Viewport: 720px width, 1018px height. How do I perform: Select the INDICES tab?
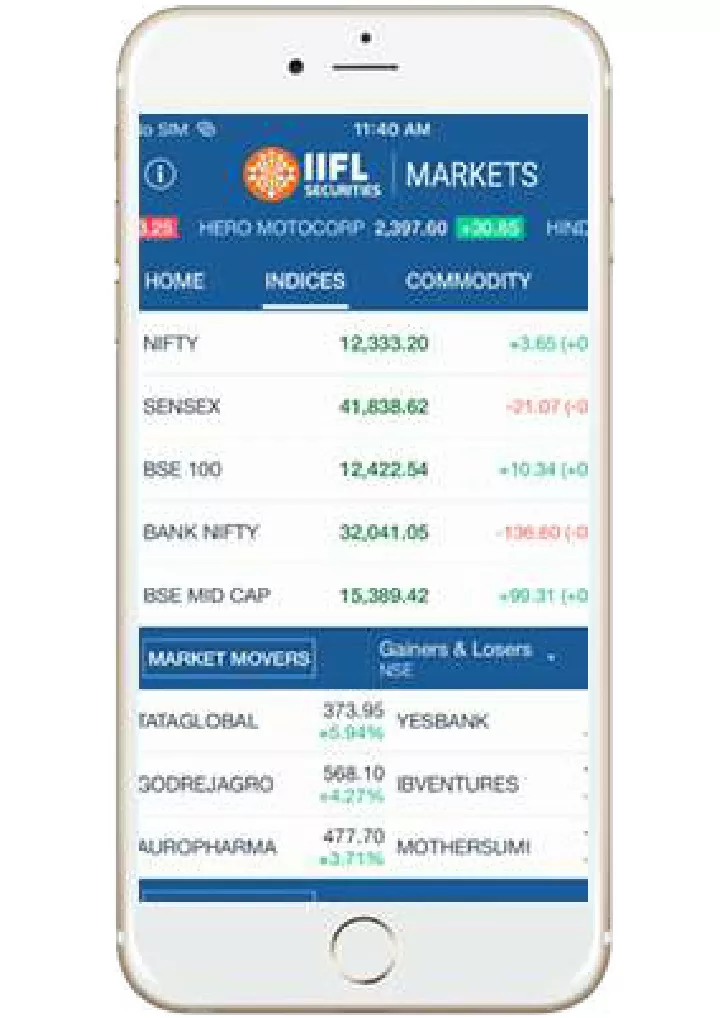coord(305,281)
